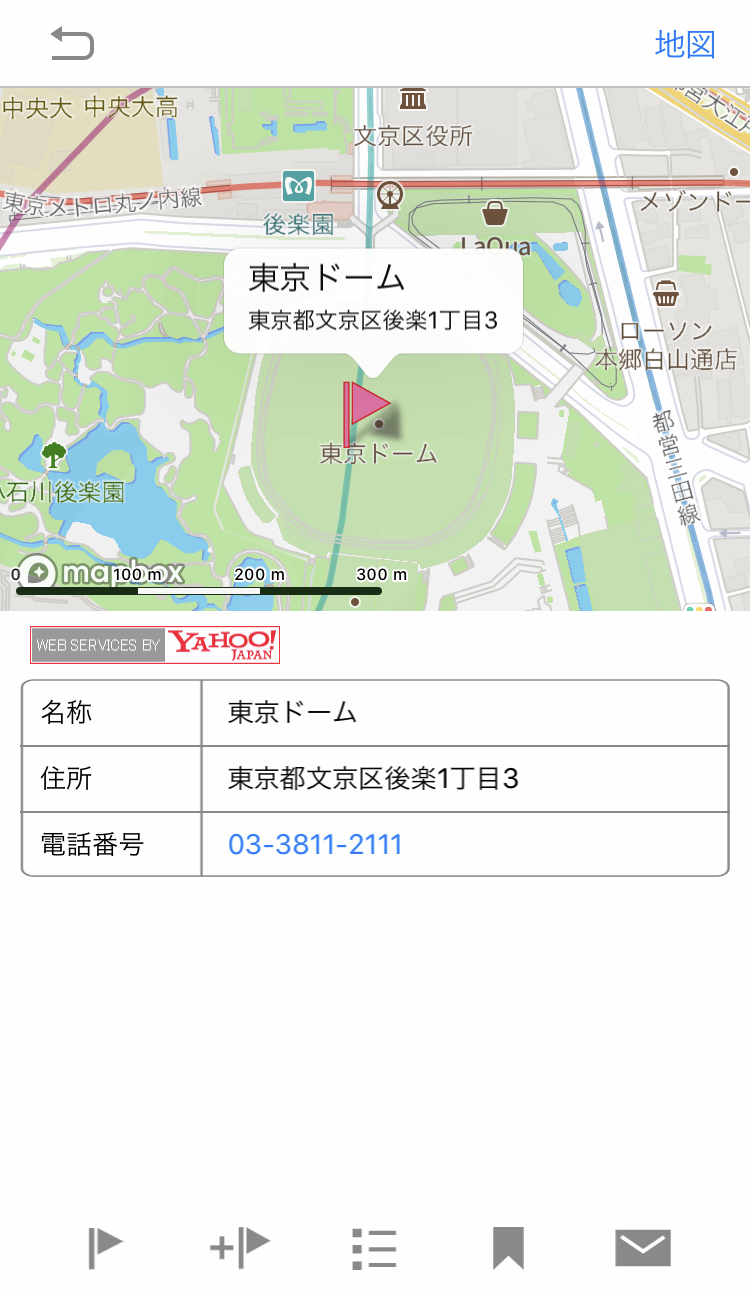The height and width of the screenshot is (1294, 750).
Task: Call phone number 03-3811-2111
Action: (315, 844)
